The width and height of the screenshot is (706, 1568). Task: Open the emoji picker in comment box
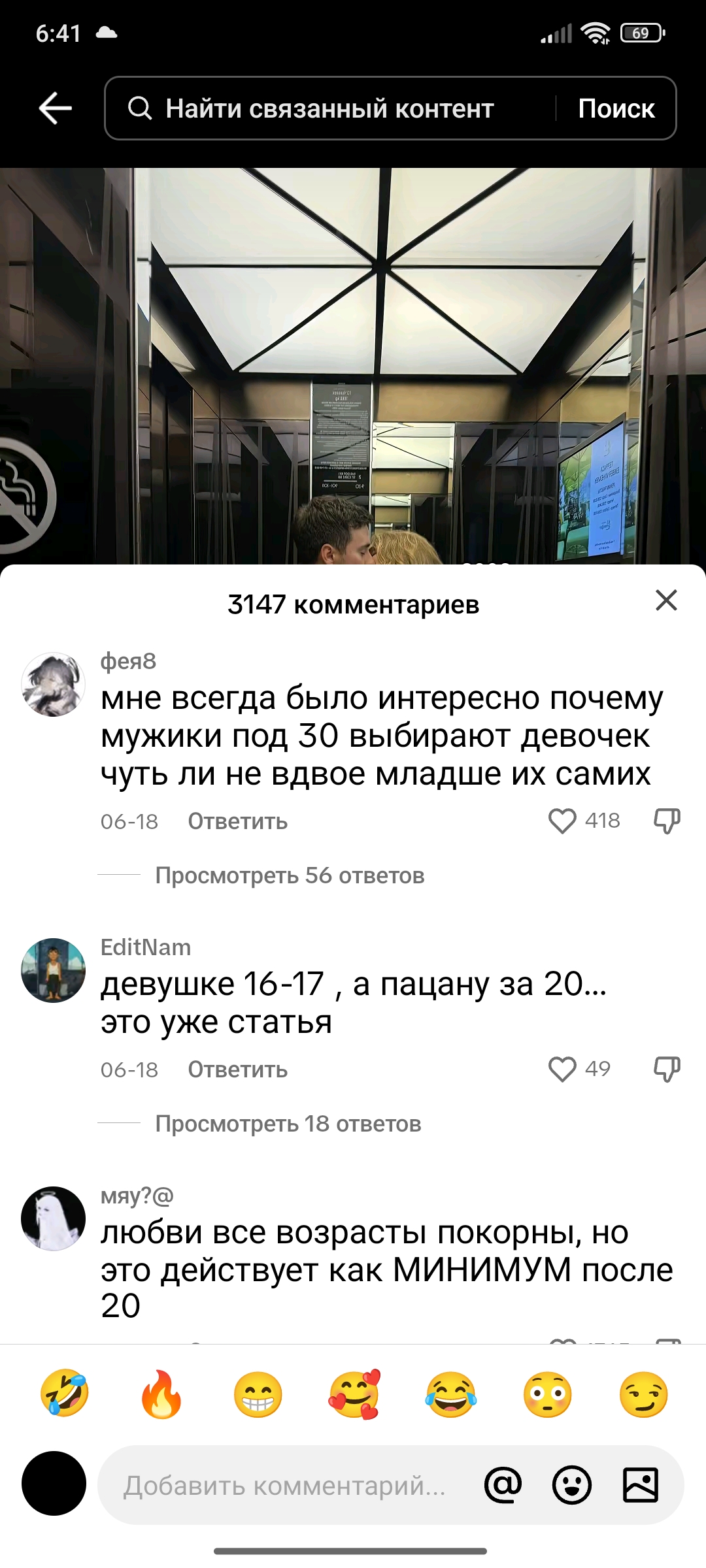572,1485
